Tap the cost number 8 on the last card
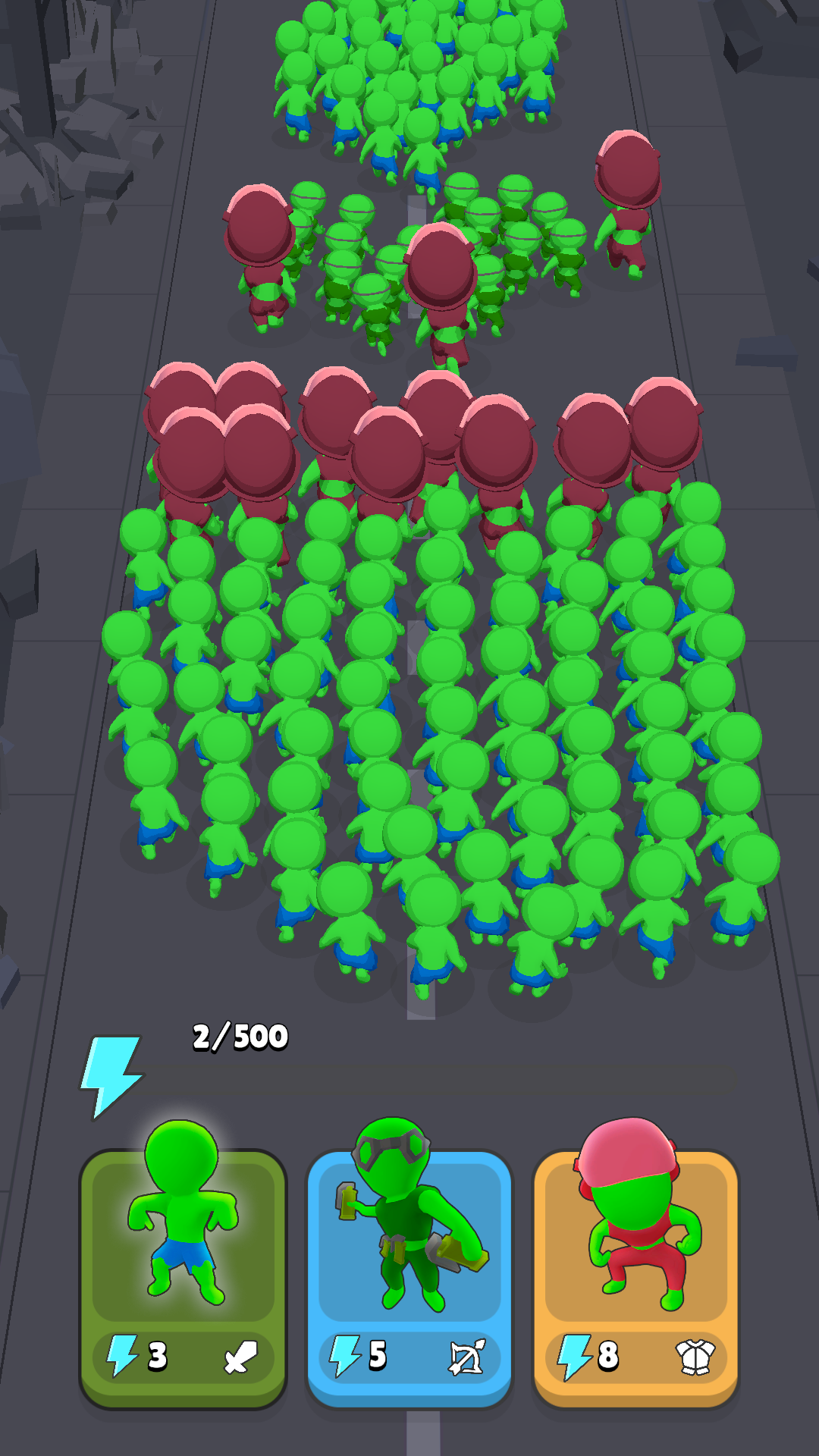819x1456 pixels. [610, 1354]
